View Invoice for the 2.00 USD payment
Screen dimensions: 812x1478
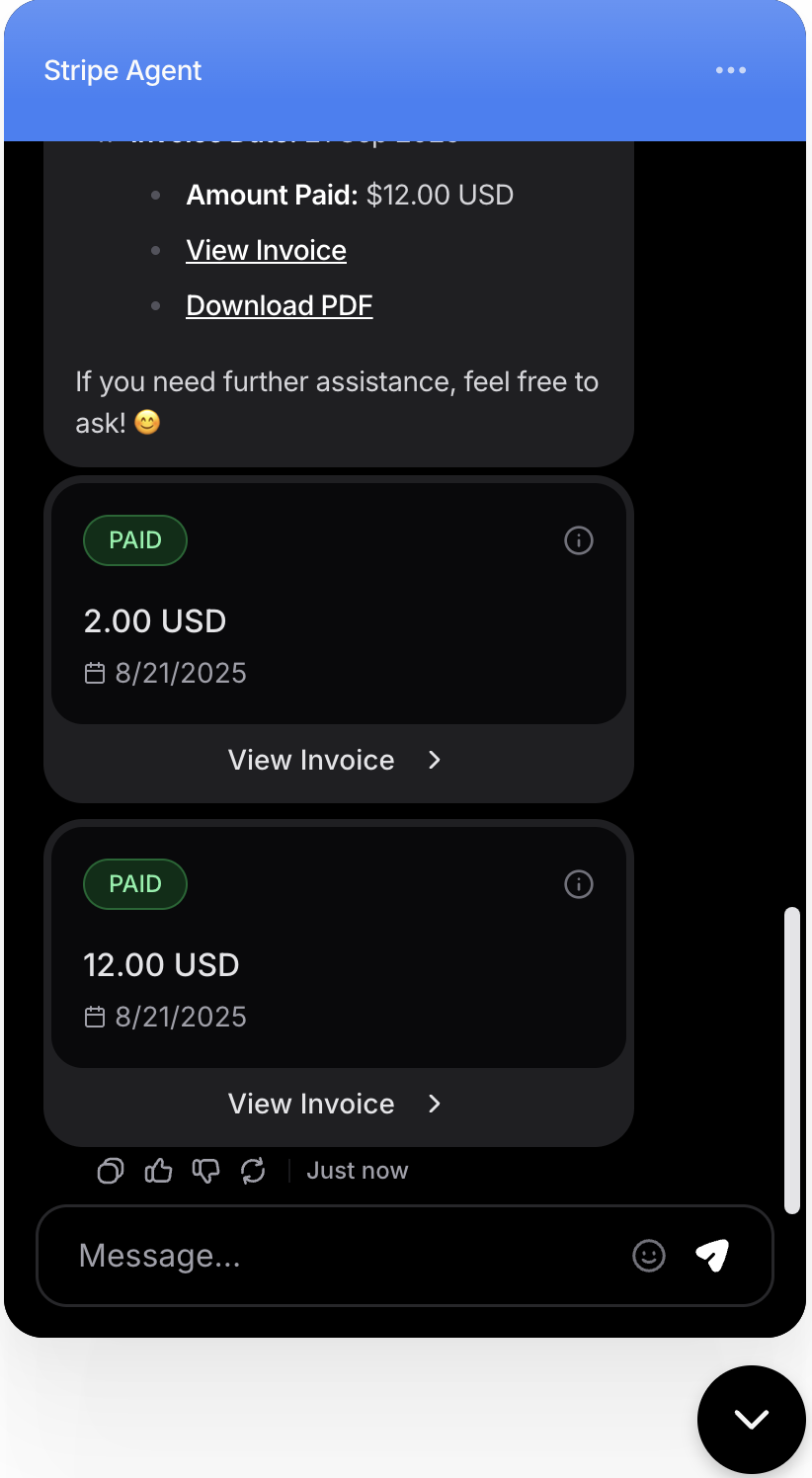point(336,760)
